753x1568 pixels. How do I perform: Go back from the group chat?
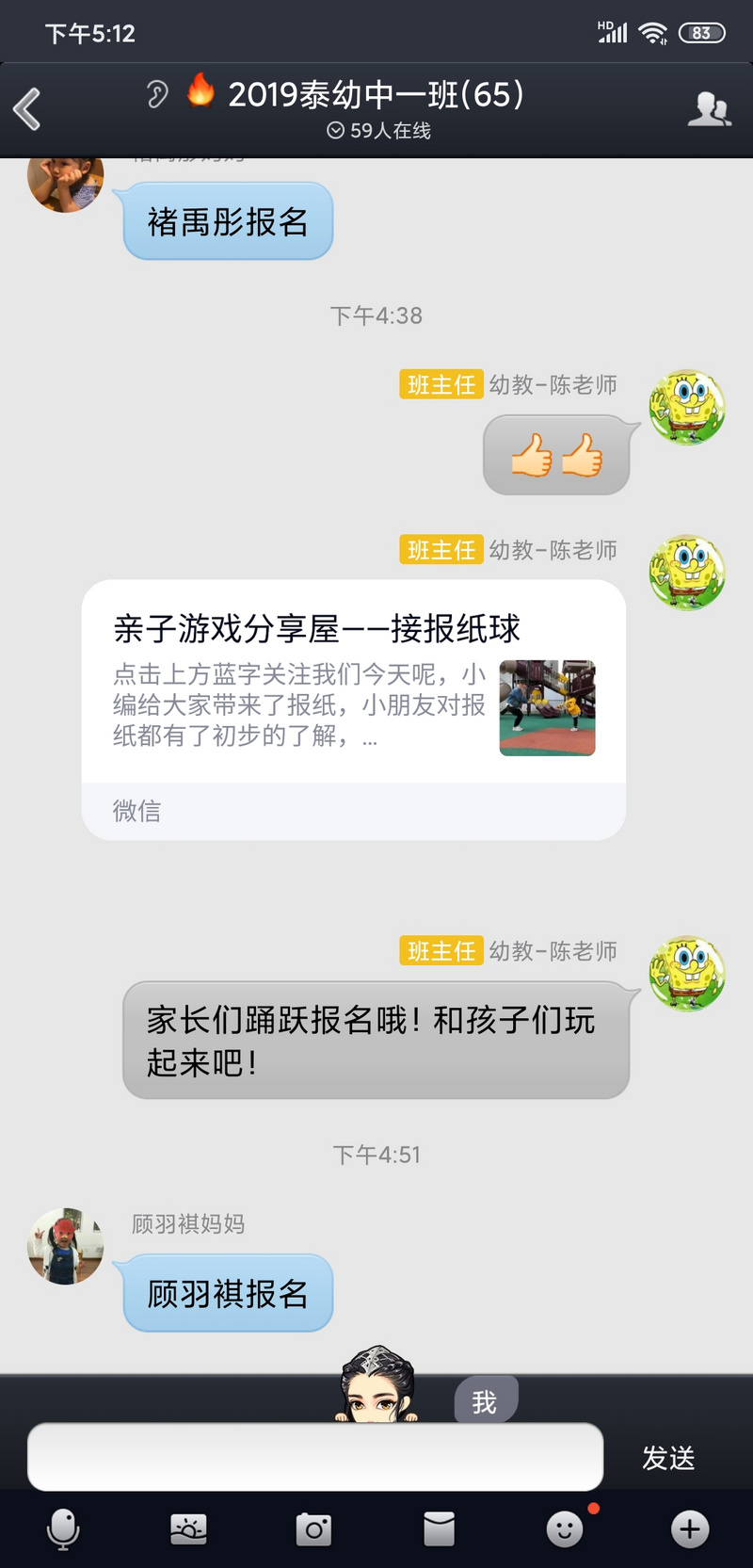click(27, 109)
